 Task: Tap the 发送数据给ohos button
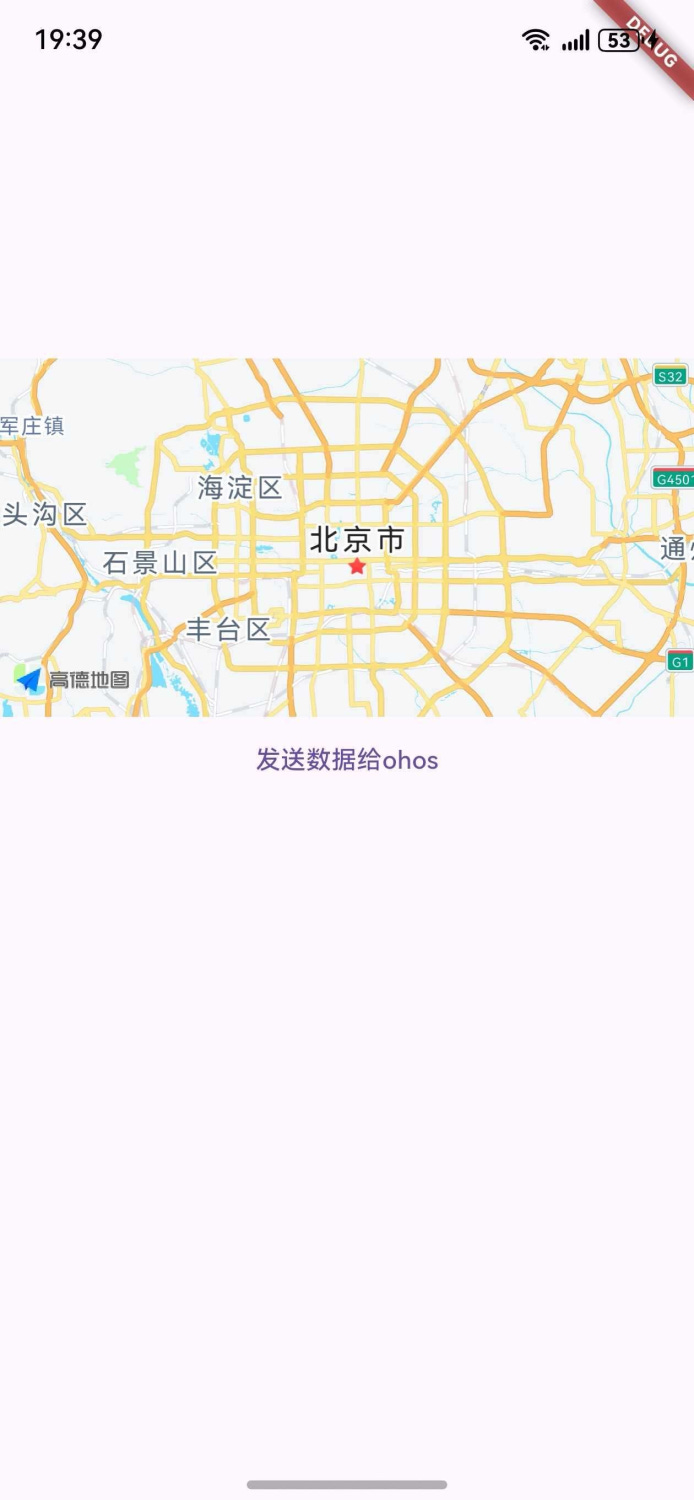pos(347,760)
